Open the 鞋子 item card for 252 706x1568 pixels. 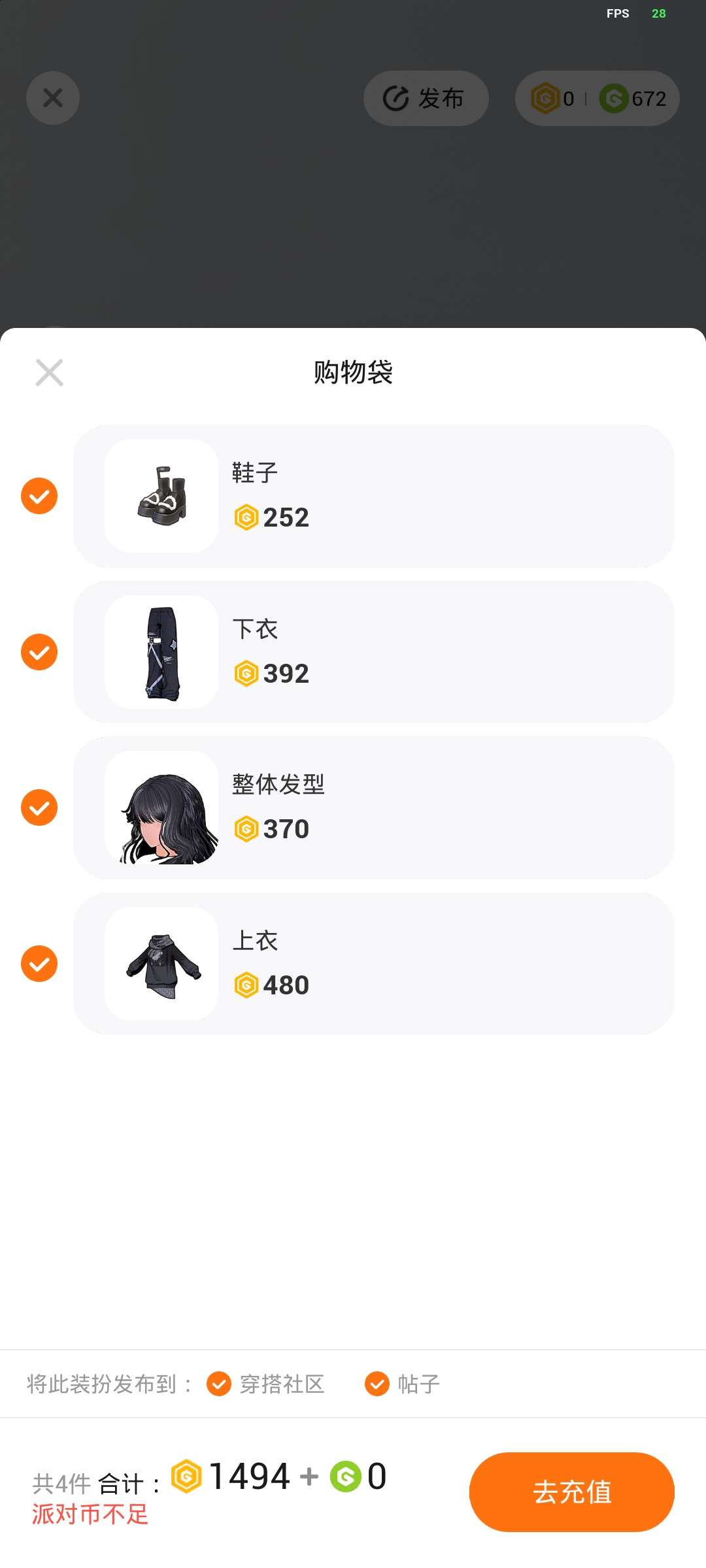pyautogui.click(x=373, y=496)
